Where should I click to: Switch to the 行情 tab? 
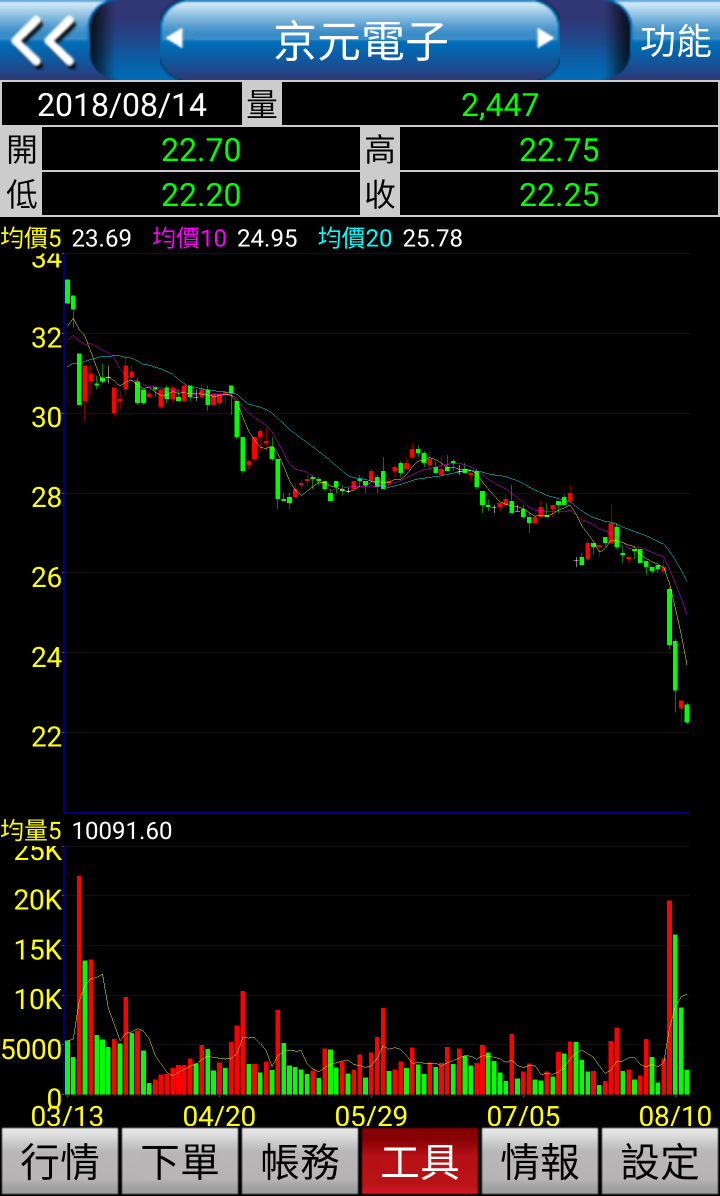pos(60,1162)
